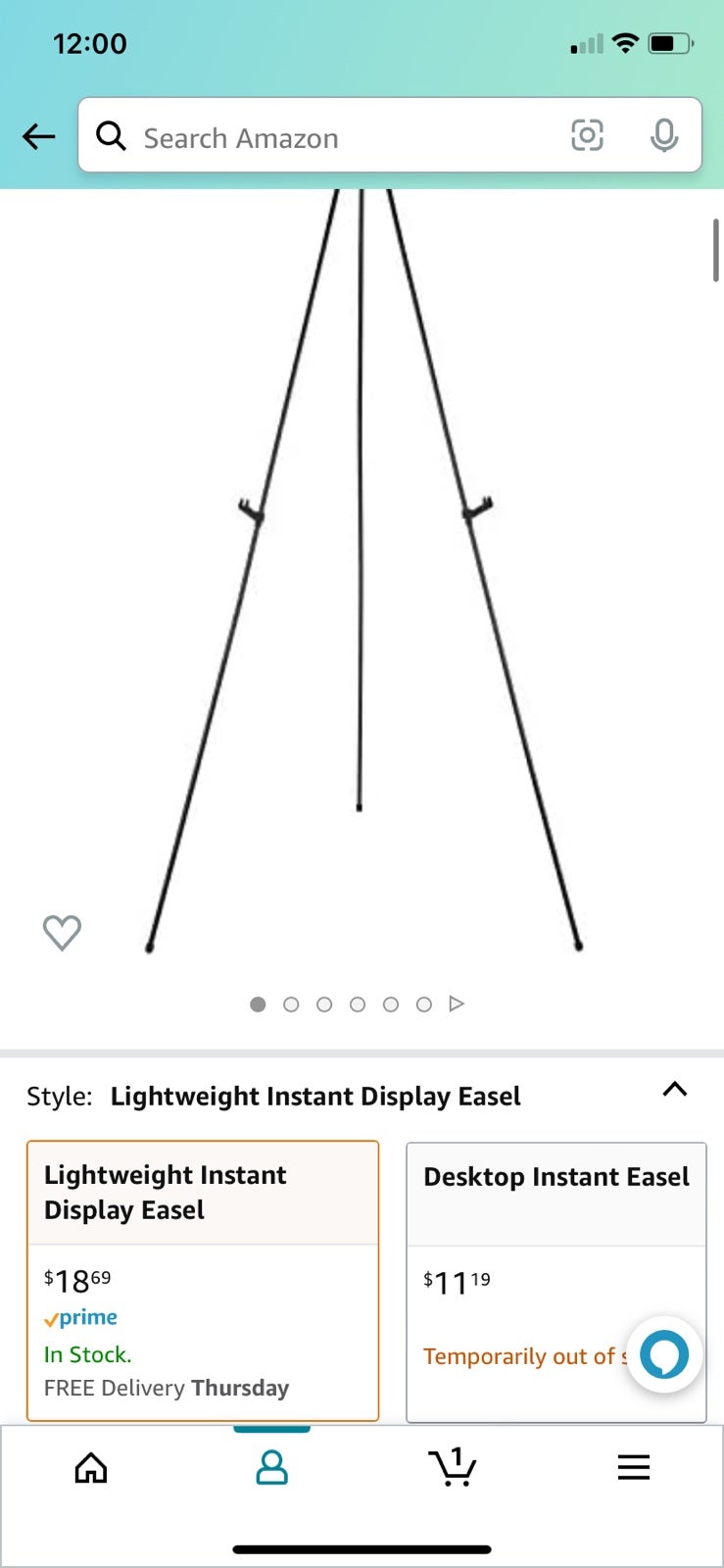Viewport: 724px width, 1568px height.
Task: Open the hamburger menu tab
Action: pyautogui.click(x=634, y=1467)
